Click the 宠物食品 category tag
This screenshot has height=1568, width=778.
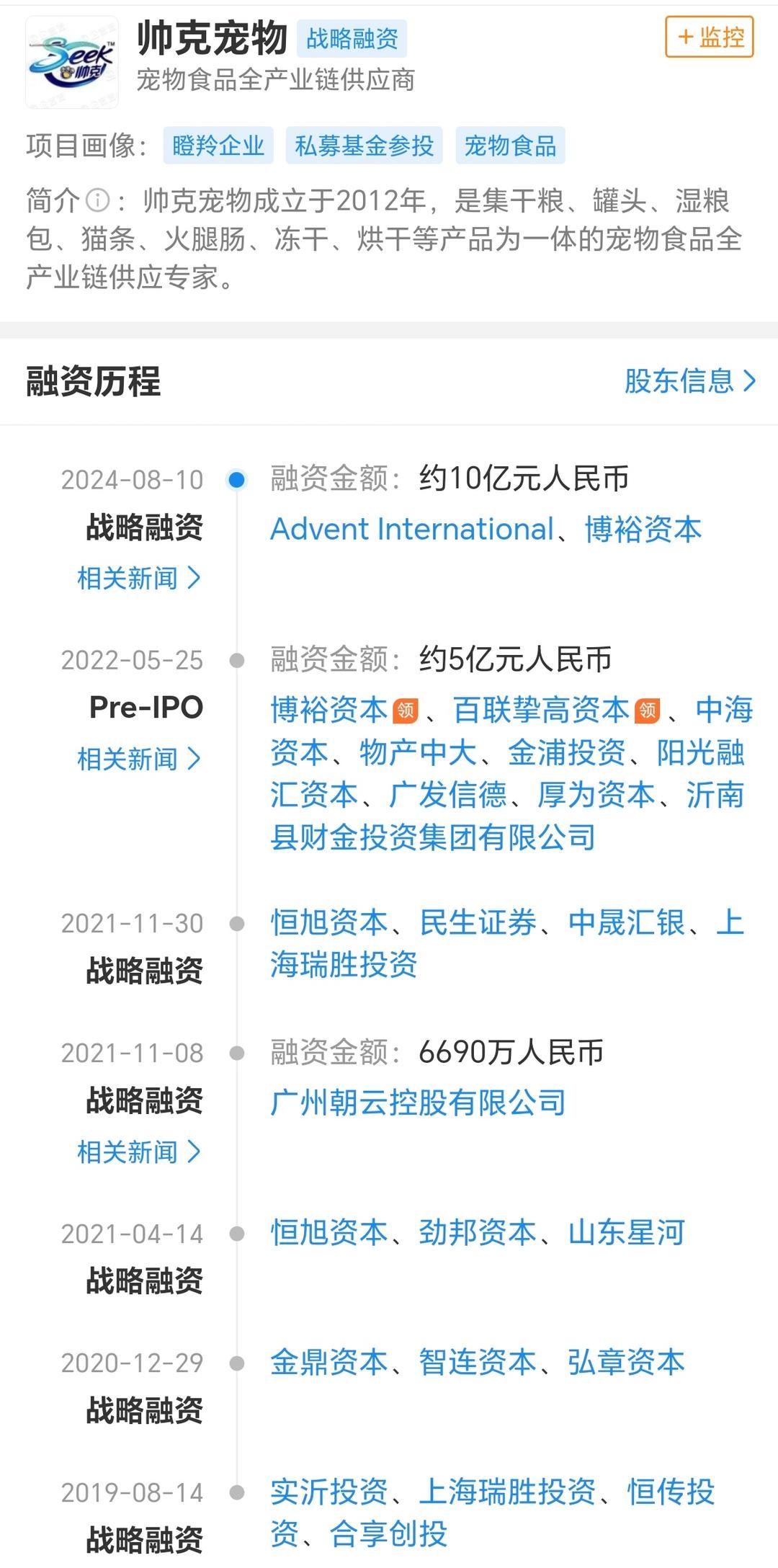(511, 146)
